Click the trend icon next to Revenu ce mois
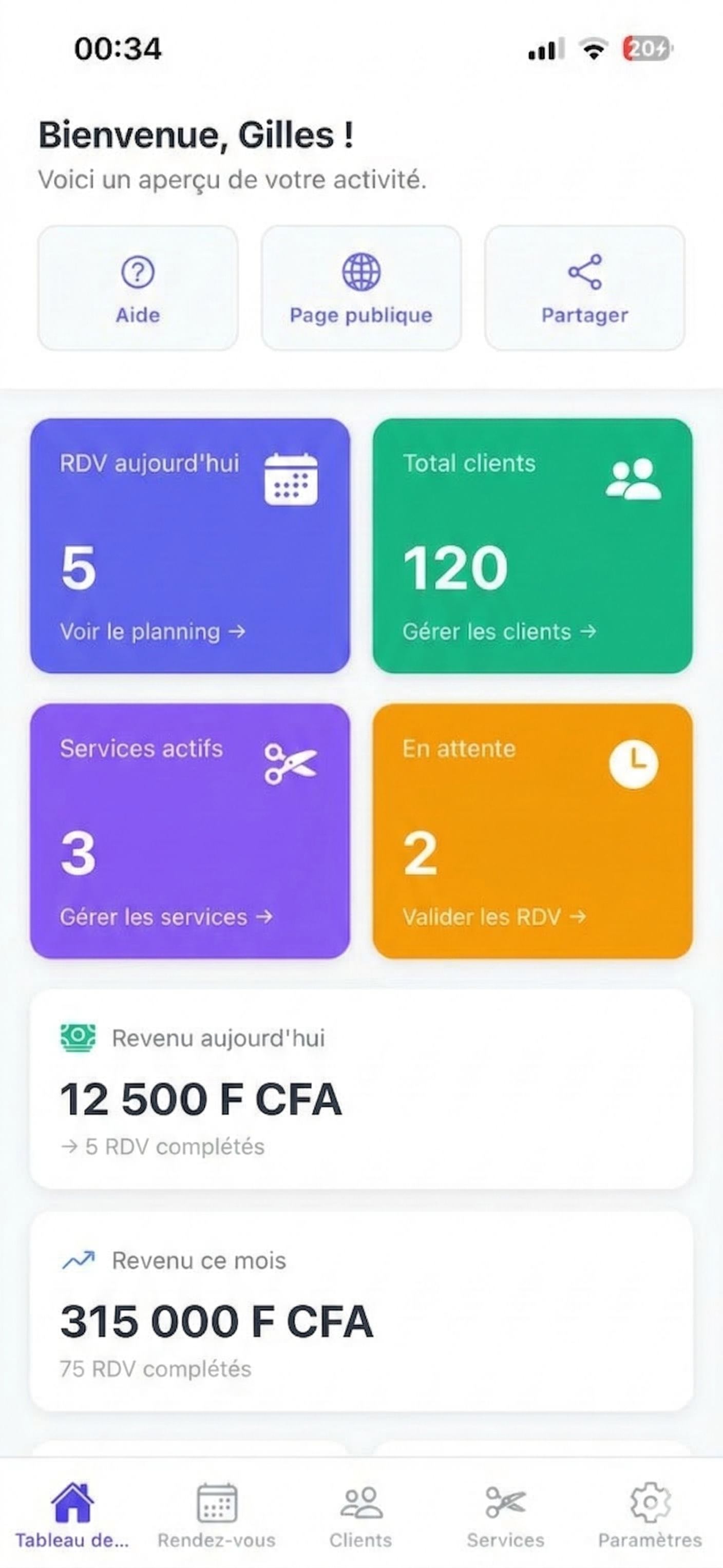This screenshot has height=1568, width=723. [79, 1259]
